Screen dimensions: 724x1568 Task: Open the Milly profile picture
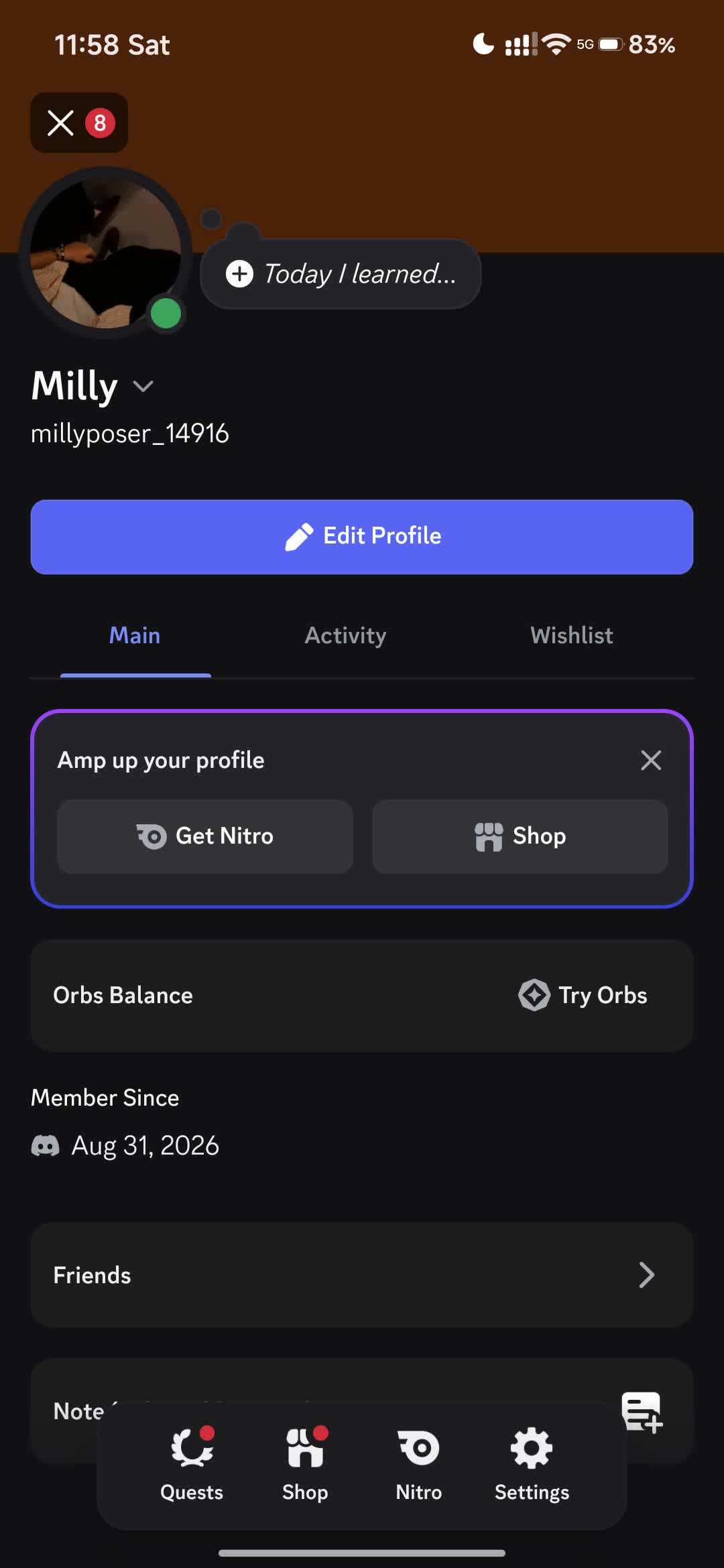pos(105,253)
